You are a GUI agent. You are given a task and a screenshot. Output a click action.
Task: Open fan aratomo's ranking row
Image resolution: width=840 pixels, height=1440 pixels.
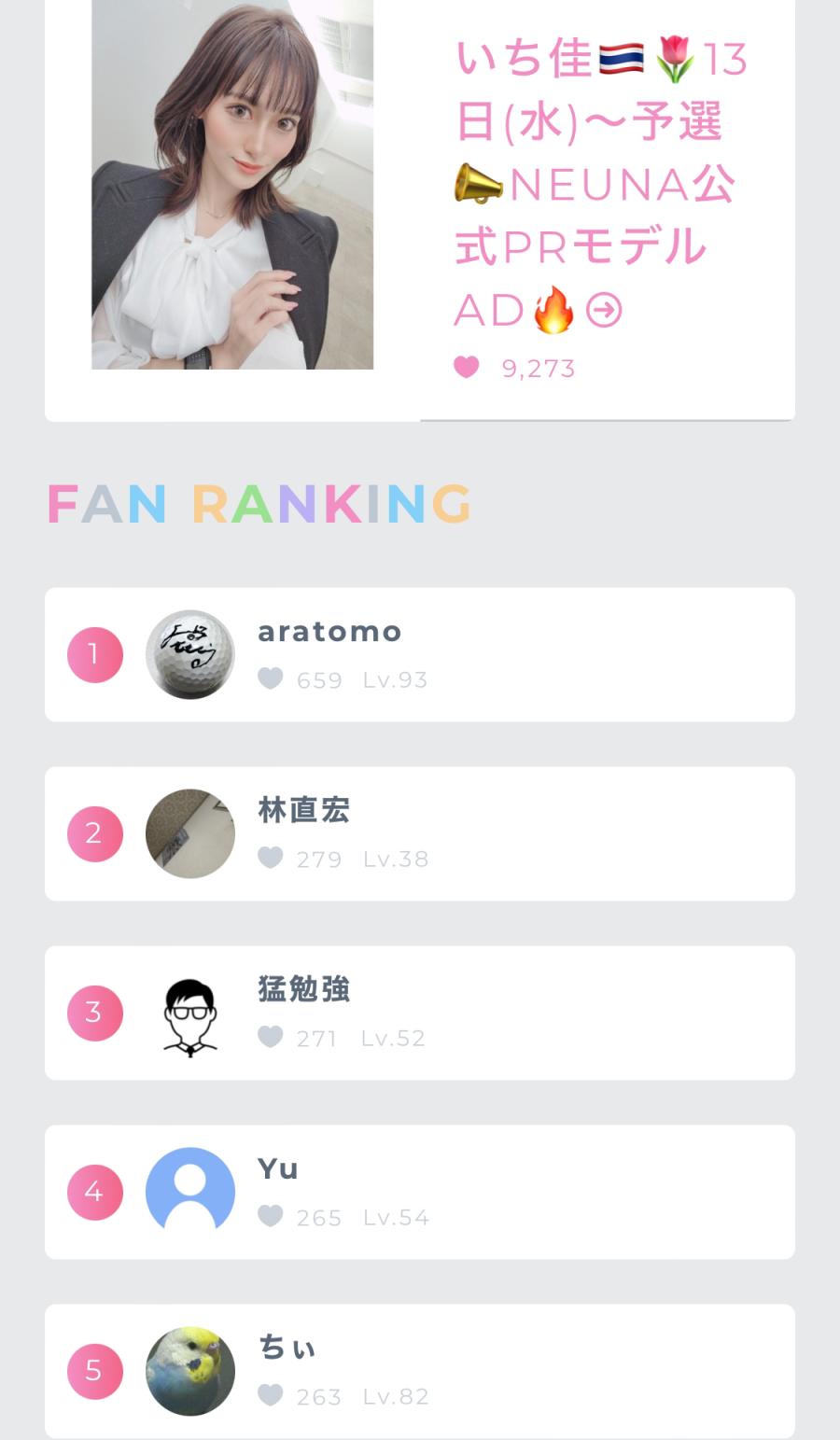[x=420, y=654]
